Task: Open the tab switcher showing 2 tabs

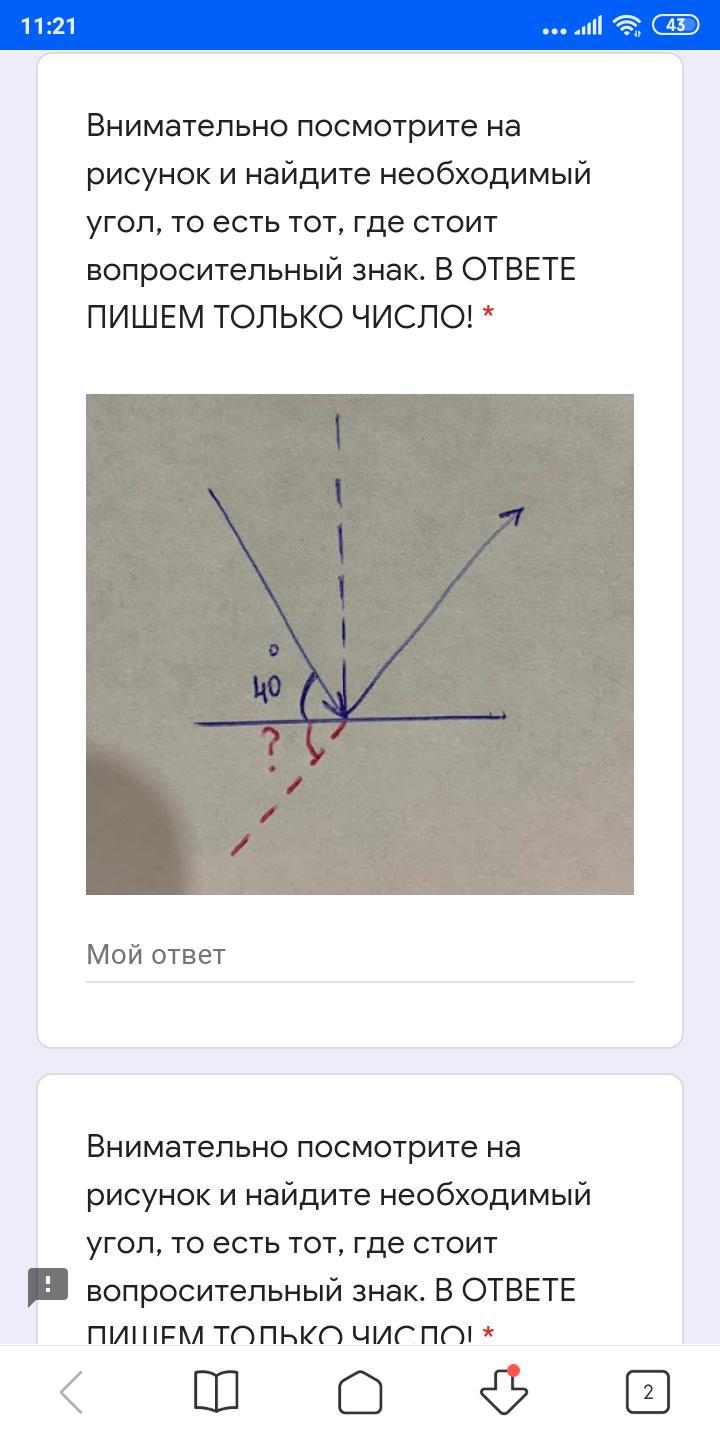Action: pyautogui.click(x=647, y=1392)
